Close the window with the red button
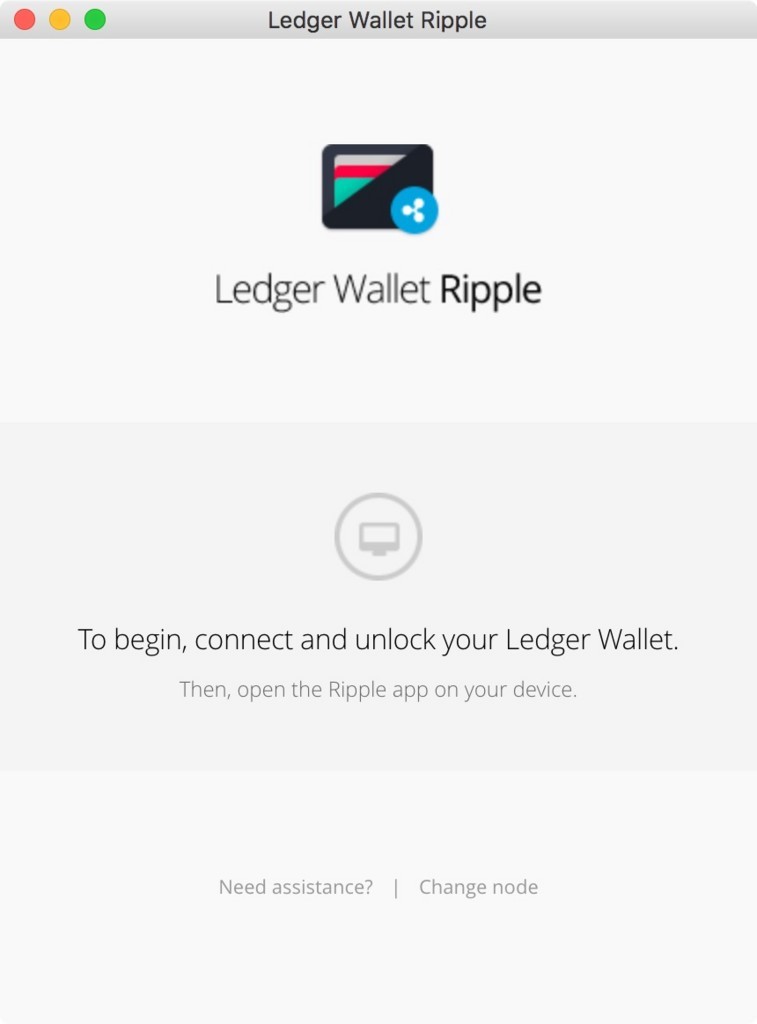 point(25,20)
